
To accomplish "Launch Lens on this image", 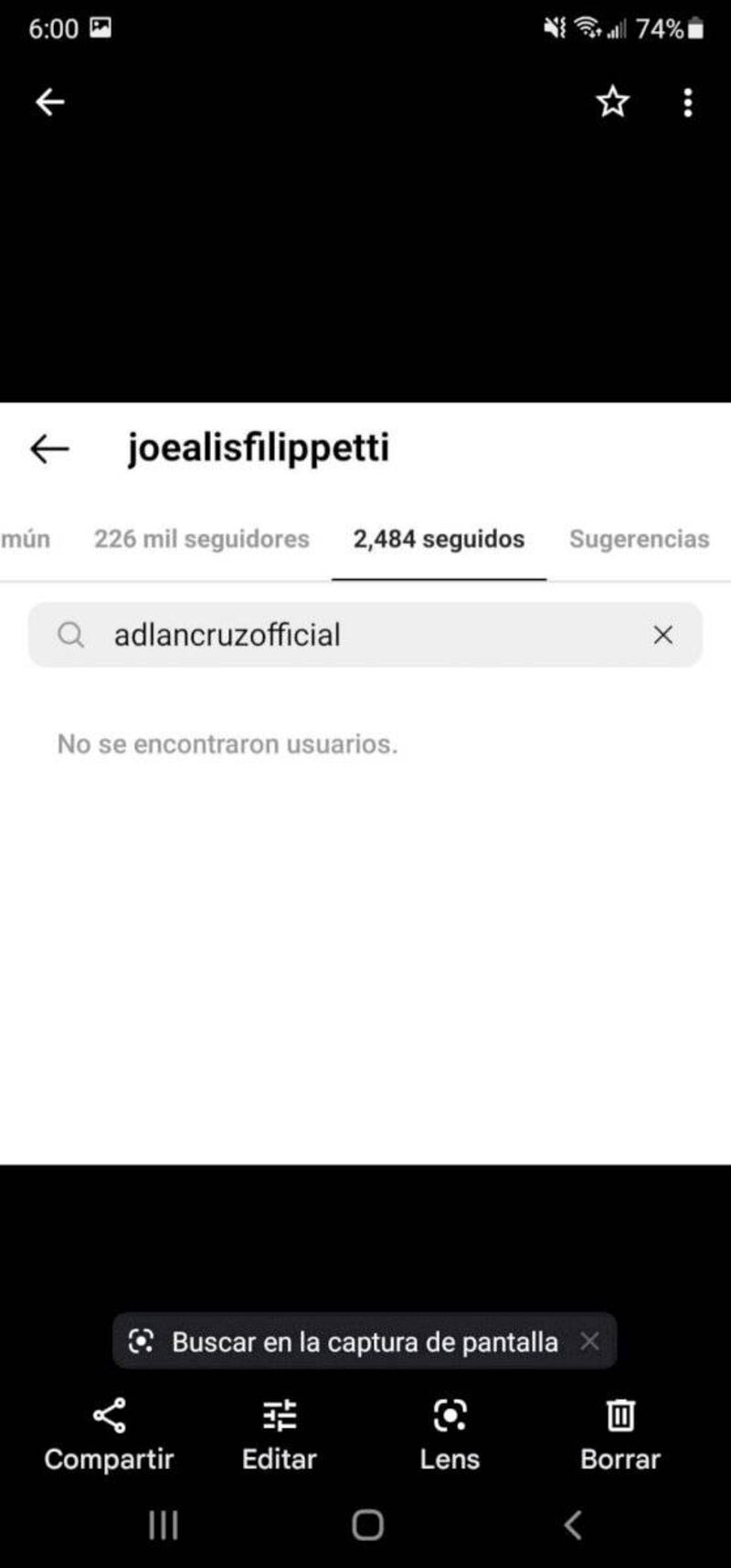I will tap(450, 1436).
